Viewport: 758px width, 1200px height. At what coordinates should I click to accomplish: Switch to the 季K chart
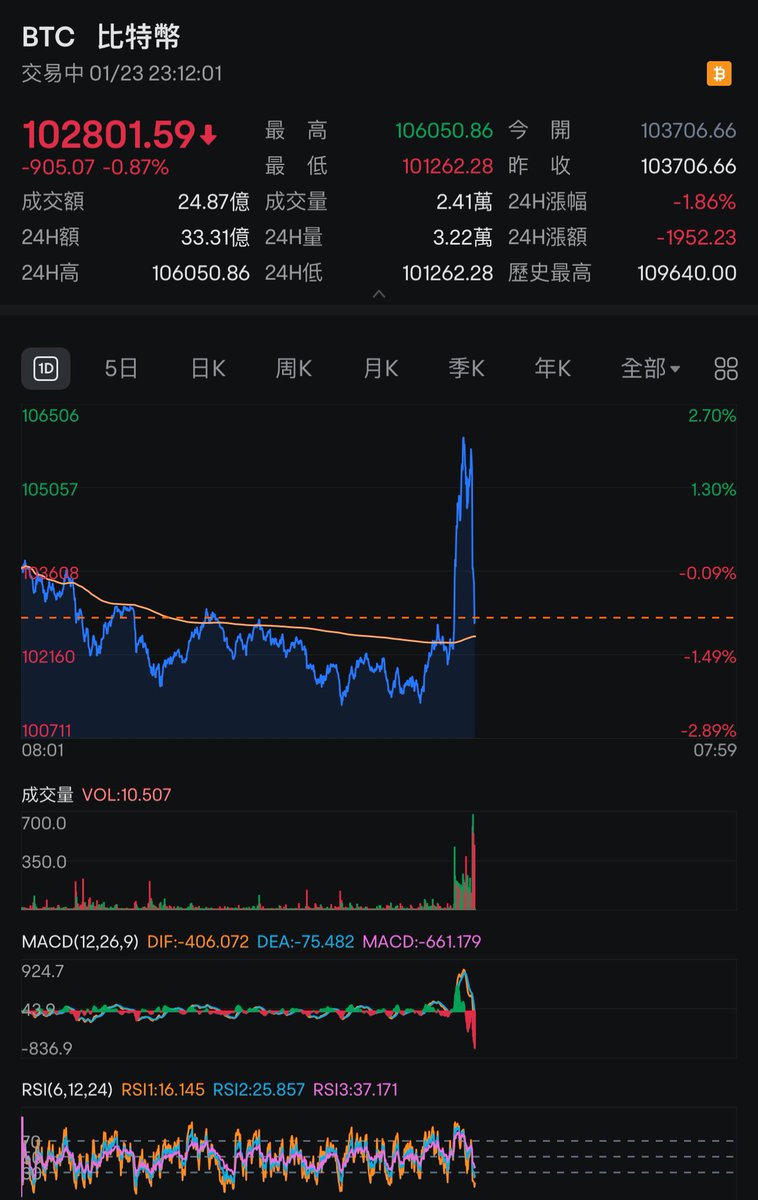pyautogui.click(x=466, y=368)
